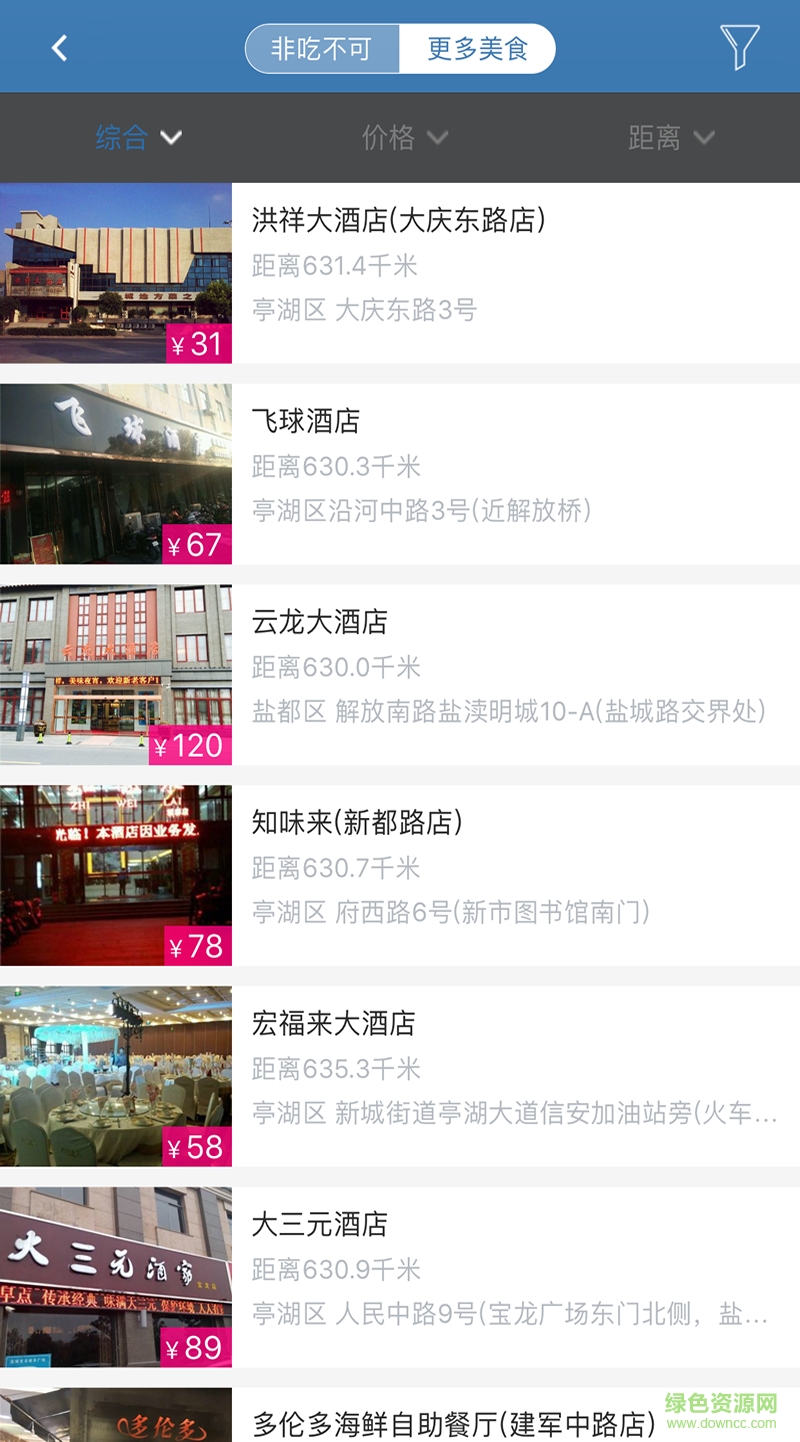Expand the 距离 distance dropdown
The image size is (800, 1442).
(x=673, y=138)
